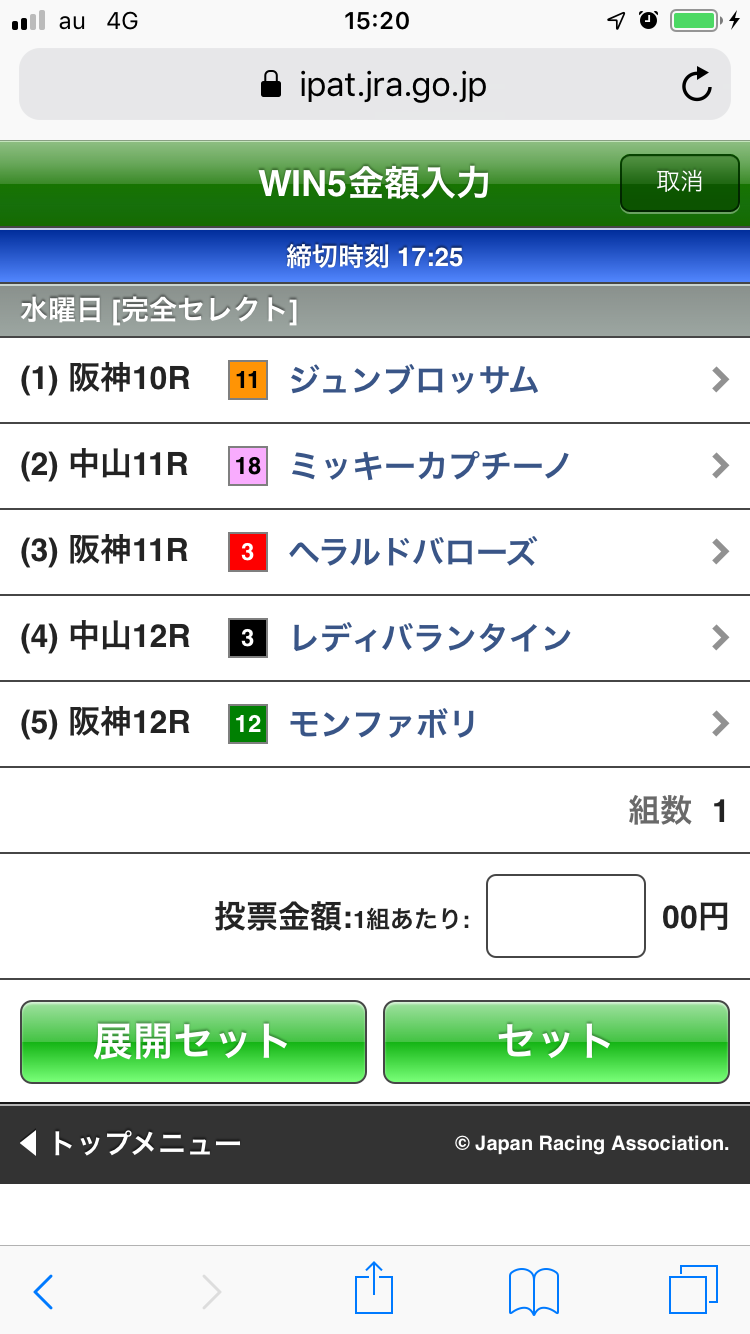Go back with the browser back arrow
This screenshot has width=750, height=1334.
44,1291
